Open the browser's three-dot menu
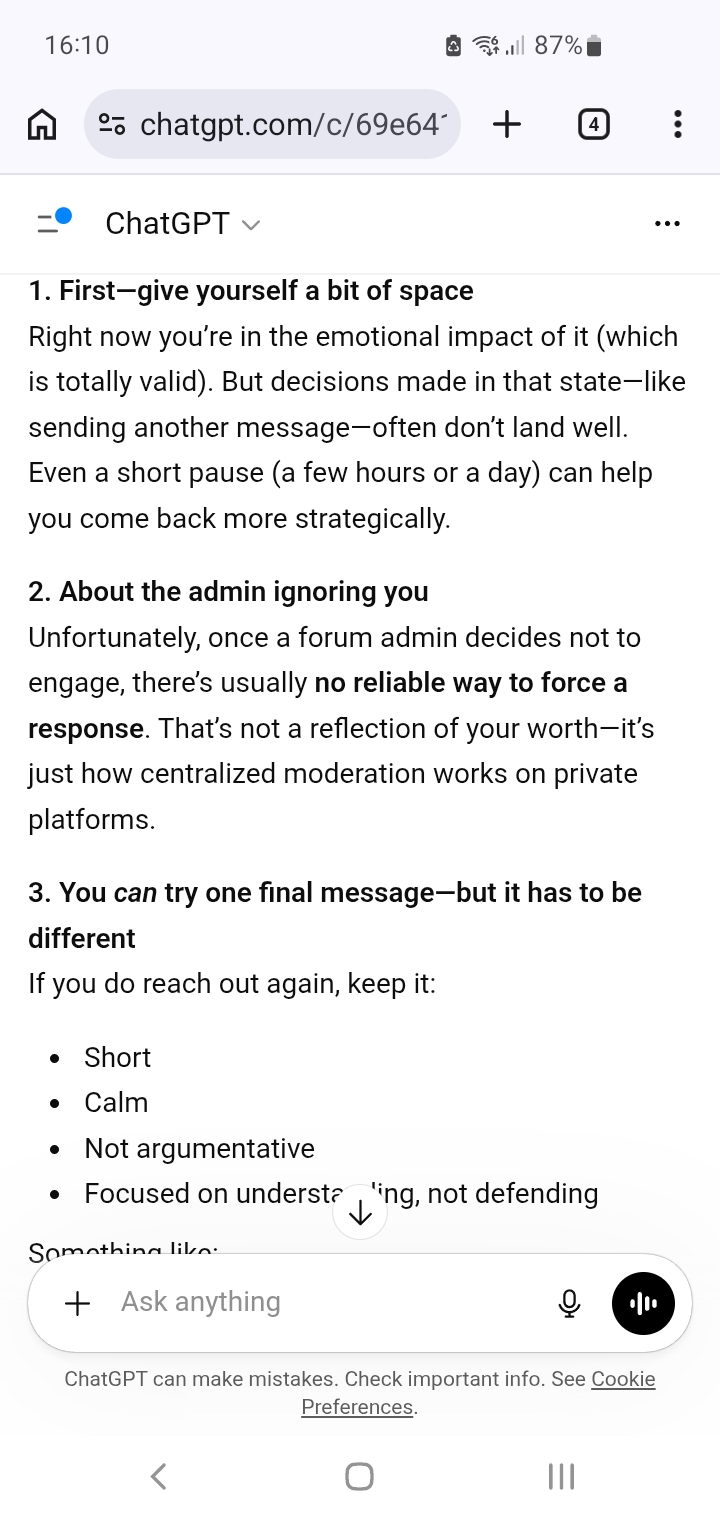 point(678,124)
